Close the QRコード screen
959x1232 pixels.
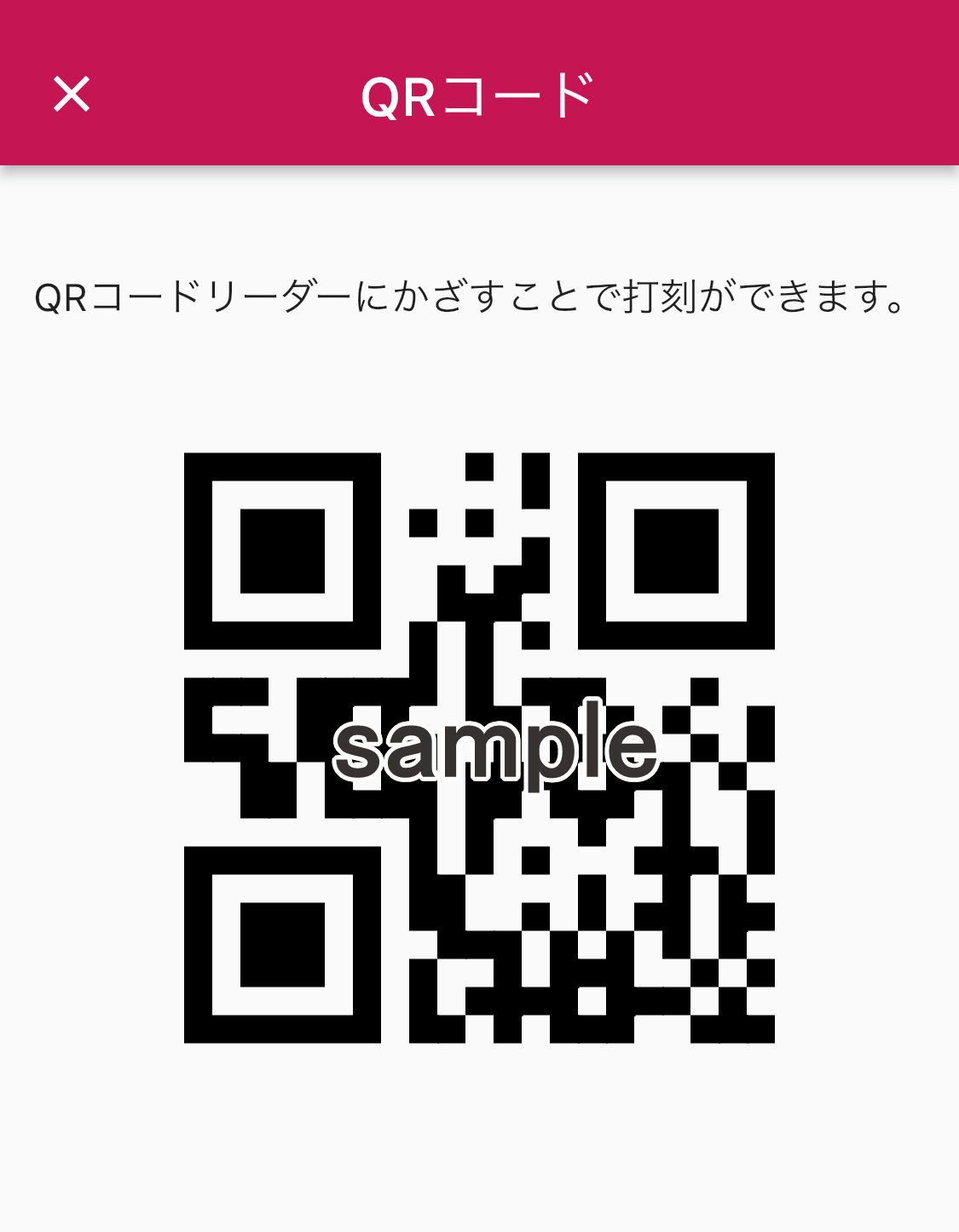pyautogui.click(x=72, y=94)
